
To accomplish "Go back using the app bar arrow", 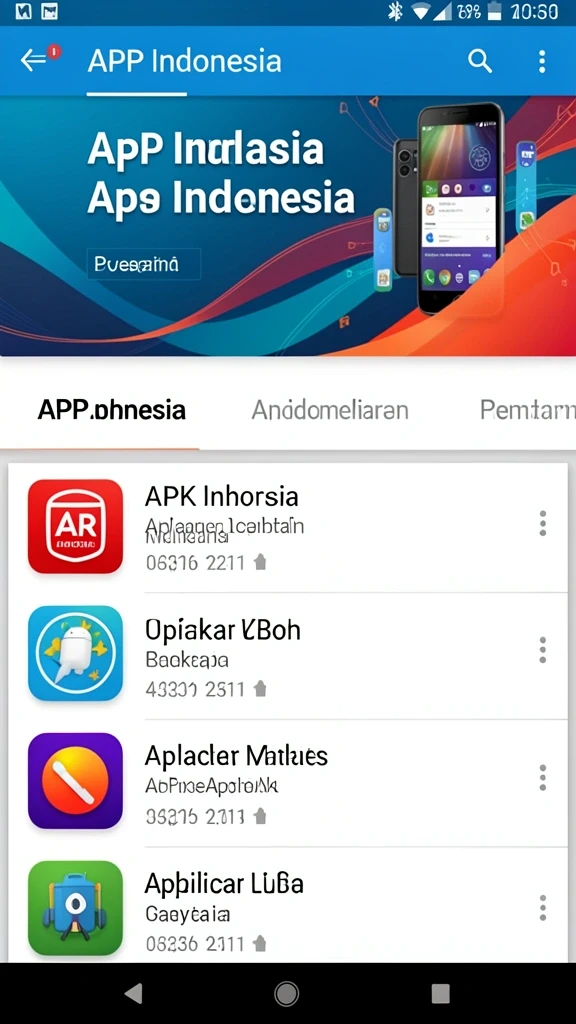I will 34,61.
